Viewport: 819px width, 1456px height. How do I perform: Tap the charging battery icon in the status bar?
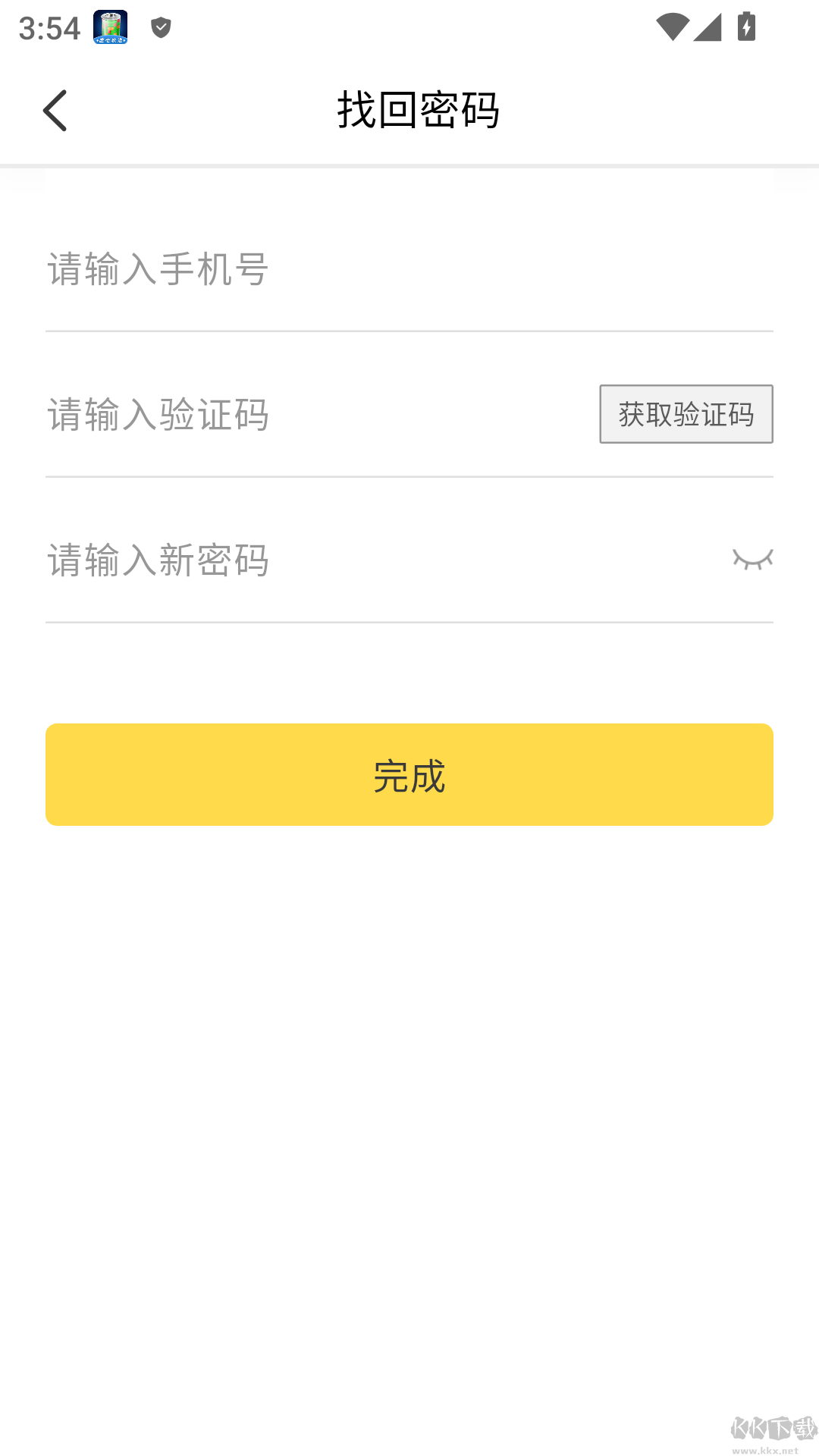point(747,28)
